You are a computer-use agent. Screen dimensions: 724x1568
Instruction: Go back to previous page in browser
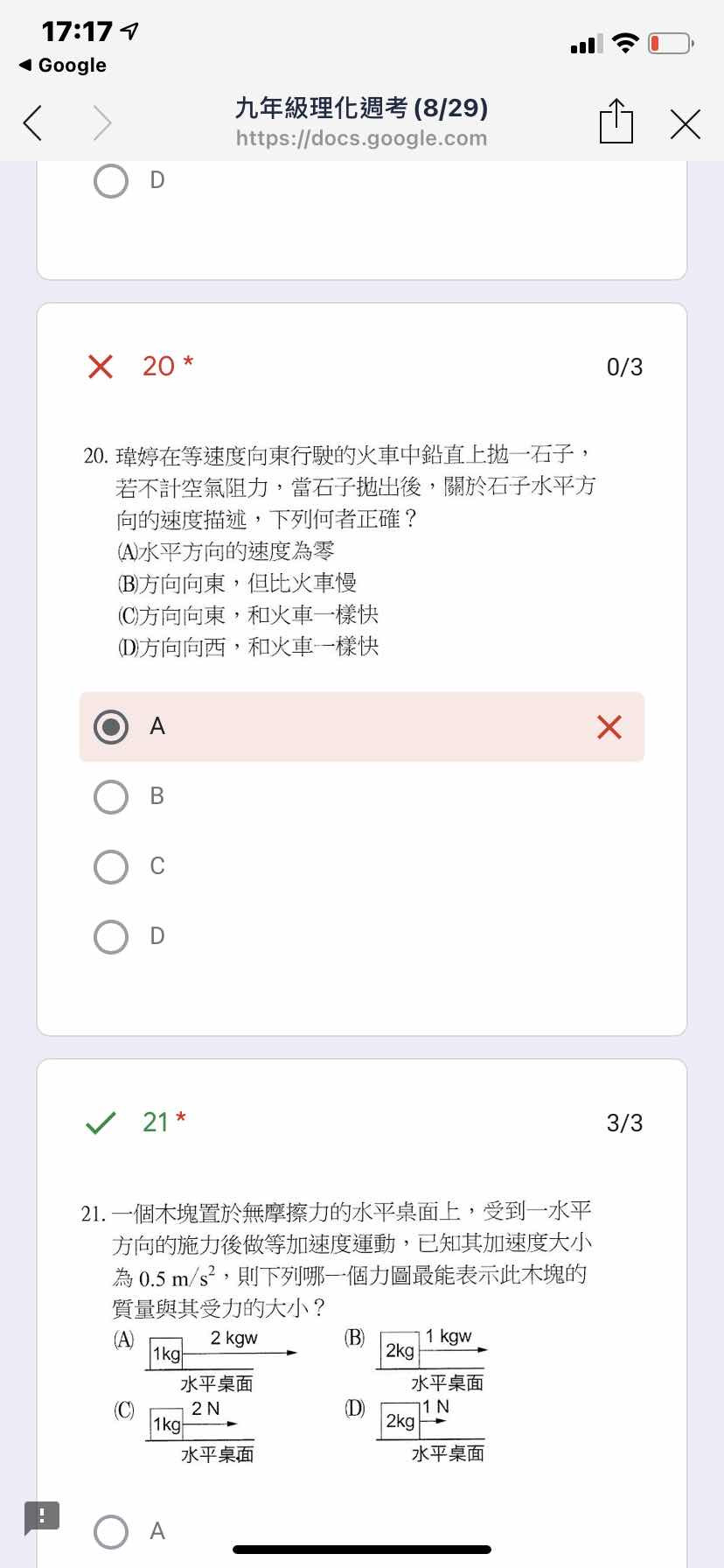click(32, 123)
